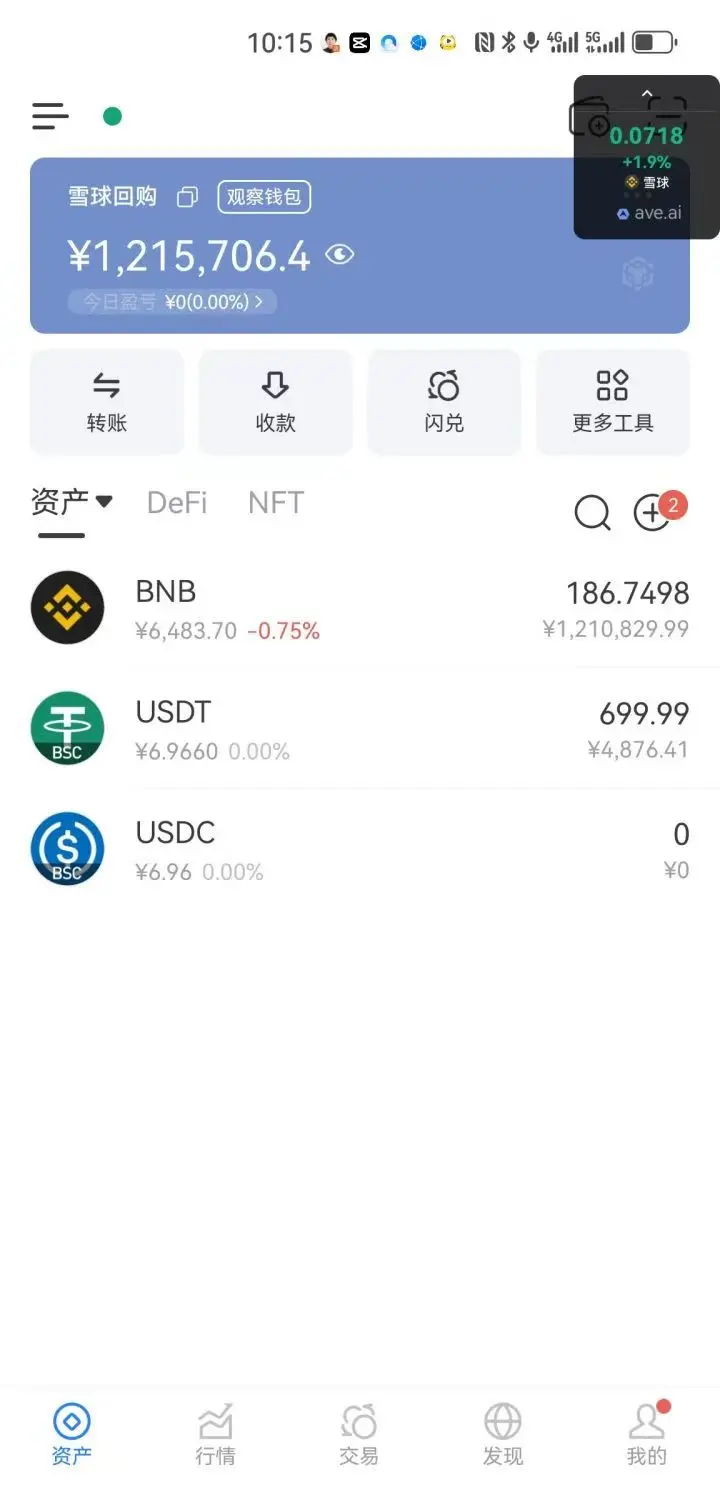720x1485 pixels.
Task: Go to the 交易 trade tab
Action: click(359, 1433)
